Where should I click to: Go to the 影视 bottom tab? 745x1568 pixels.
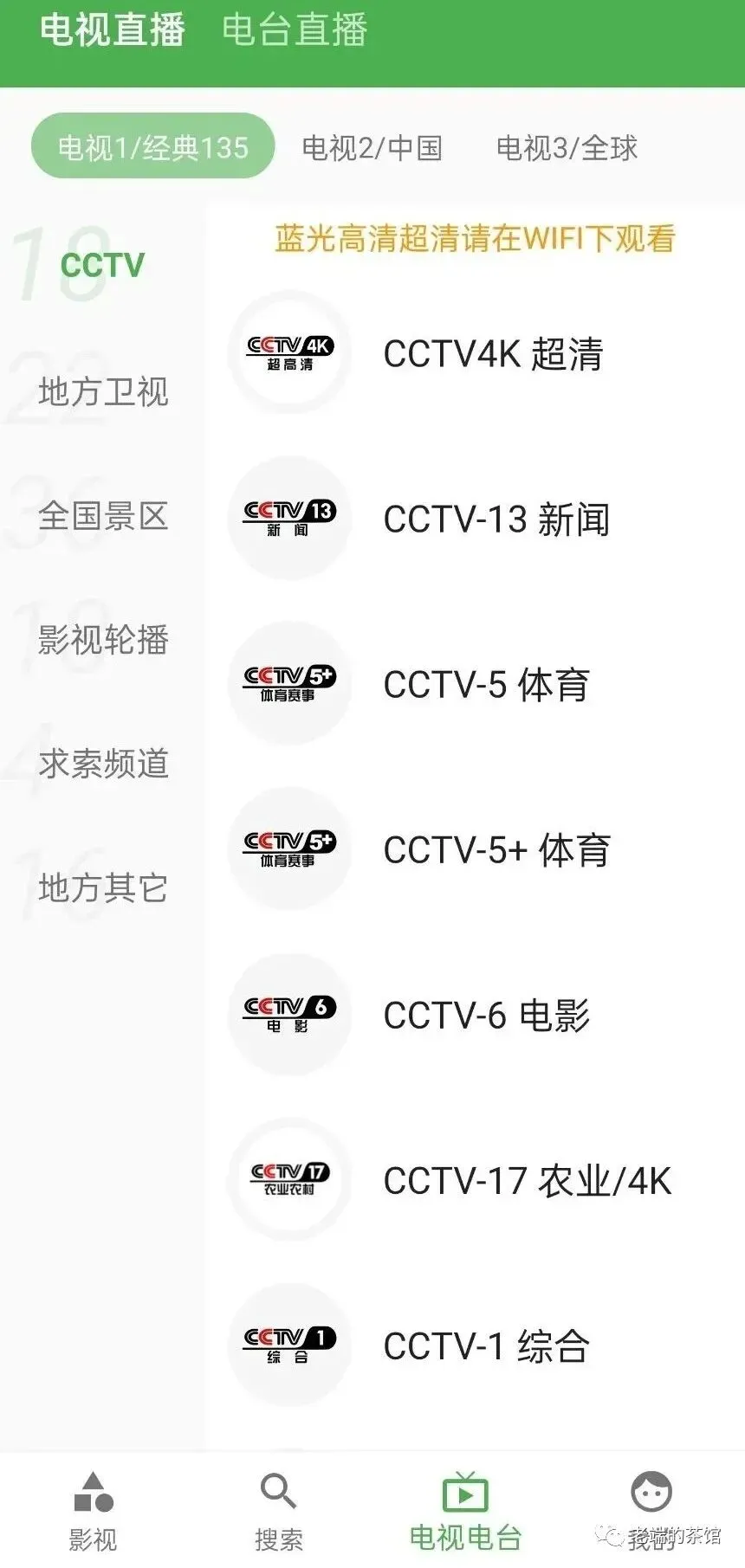point(93,1511)
